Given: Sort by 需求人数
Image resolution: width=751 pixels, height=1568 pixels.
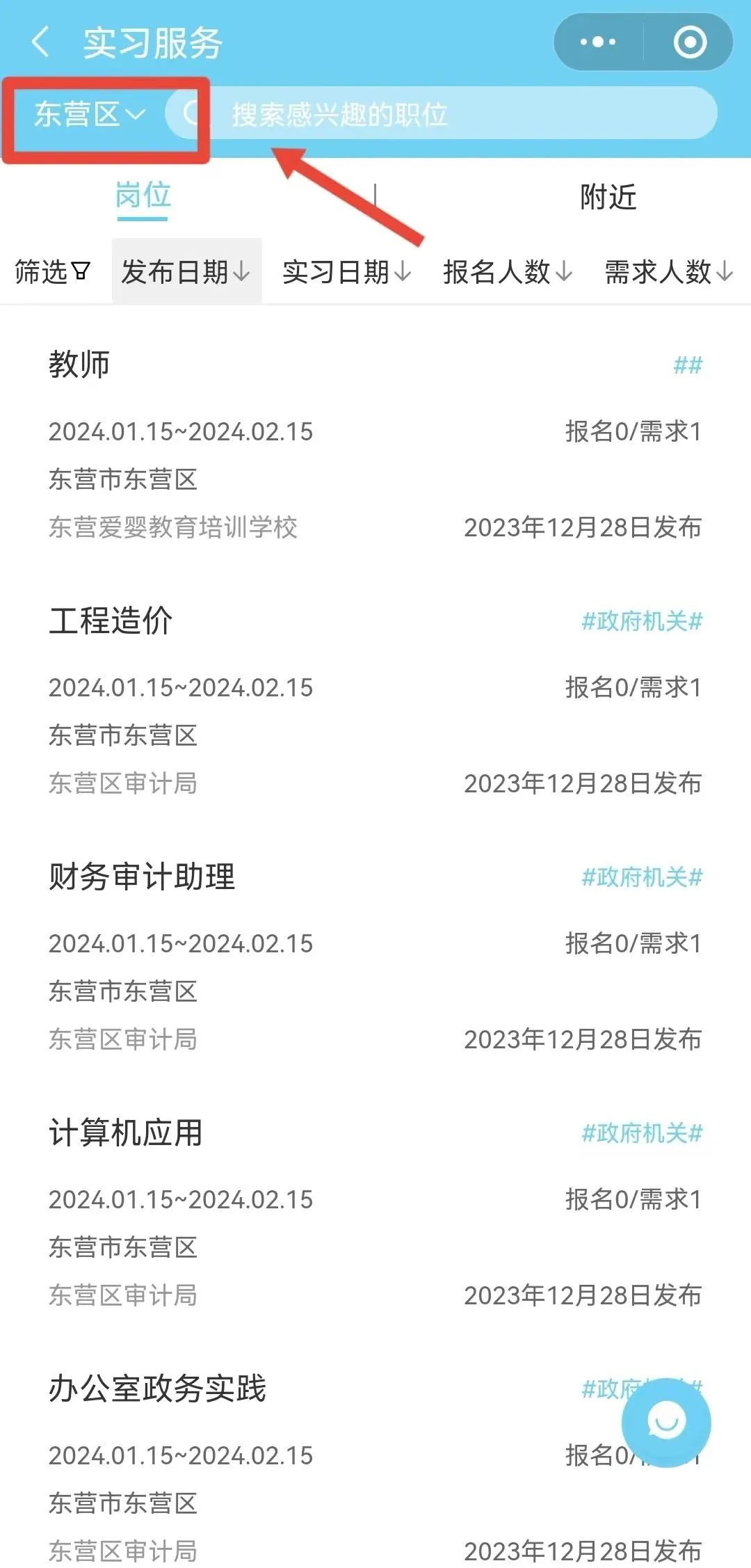Looking at the screenshot, I should click(668, 271).
